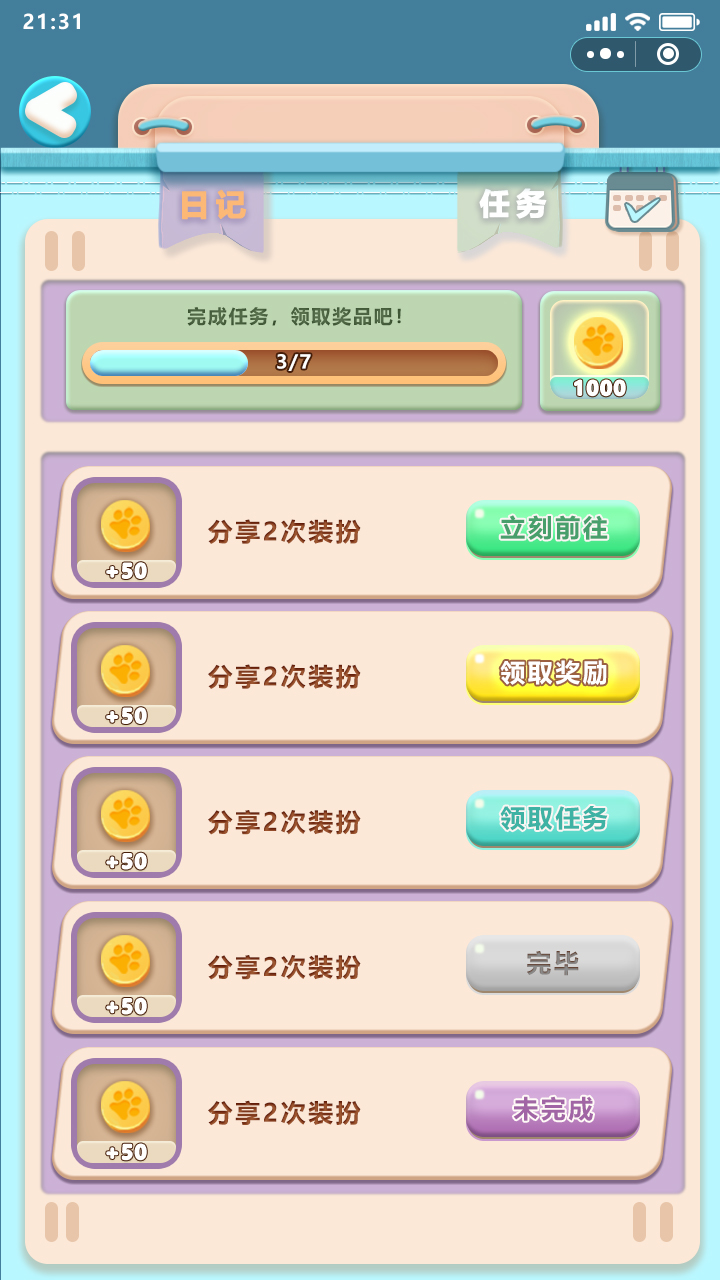This screenshot has width=720, height=1280.
Task: Switch to the 日记 tab
Action: [x=214, y=206]
